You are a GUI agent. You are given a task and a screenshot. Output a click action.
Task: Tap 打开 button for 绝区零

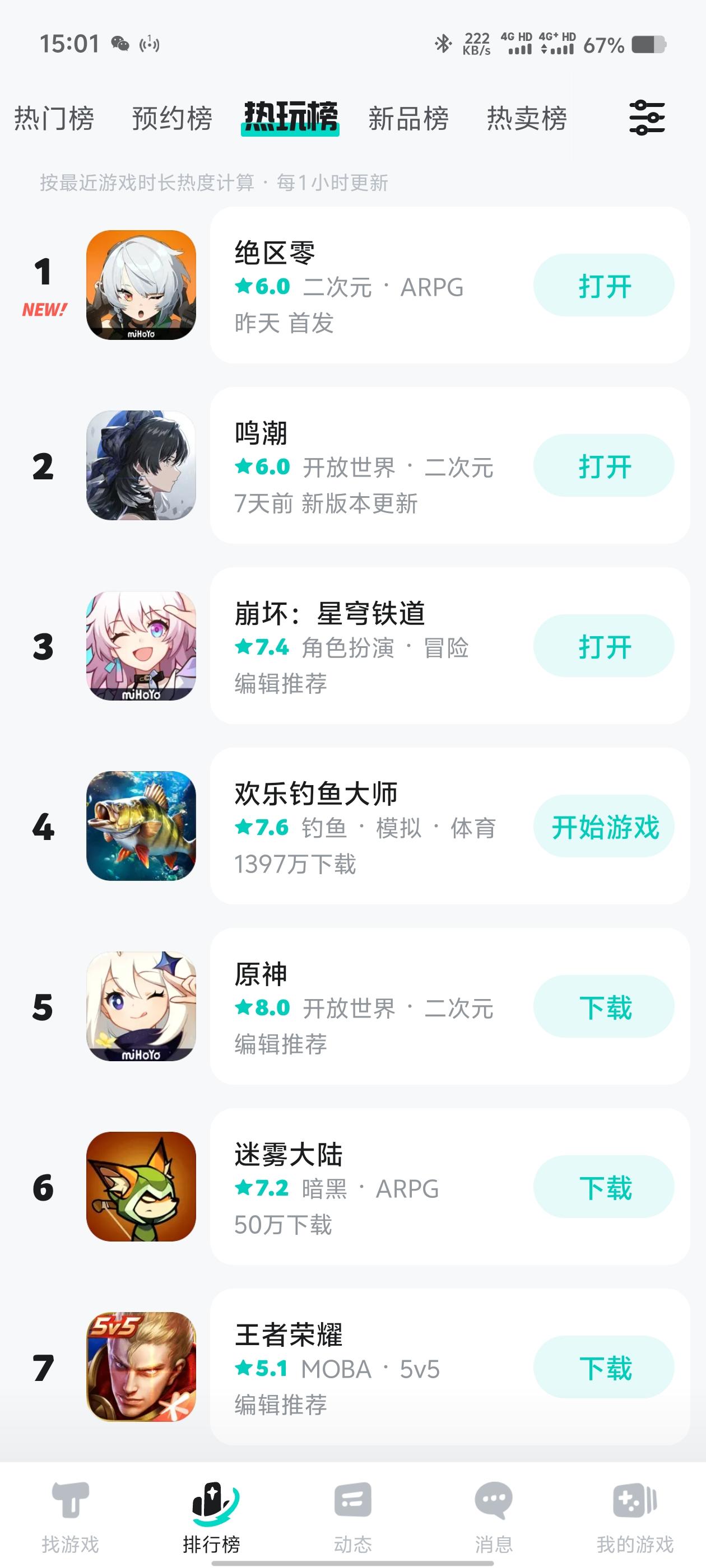(603, 286)
